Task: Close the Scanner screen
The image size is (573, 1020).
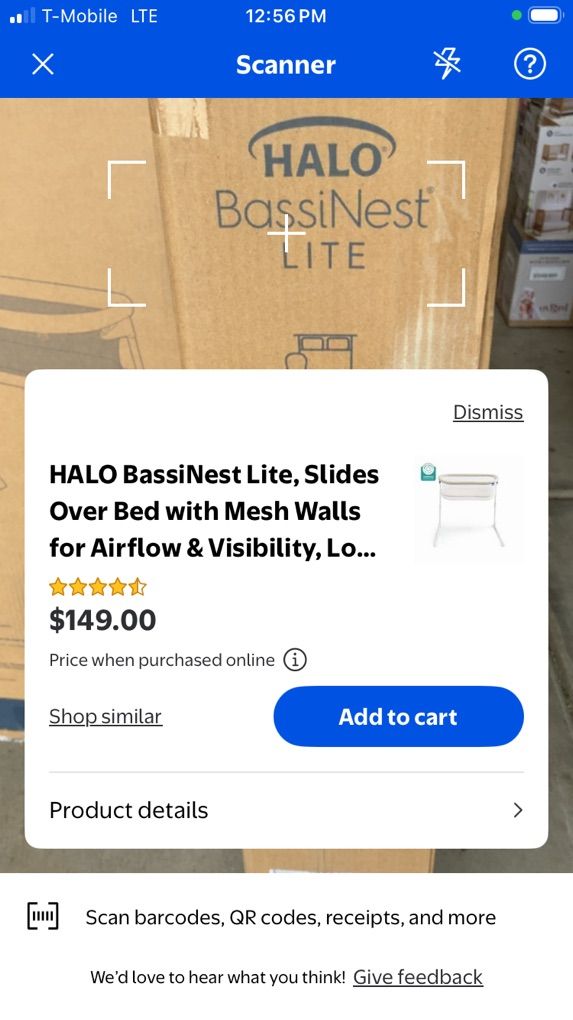Action: pos(43,64)
